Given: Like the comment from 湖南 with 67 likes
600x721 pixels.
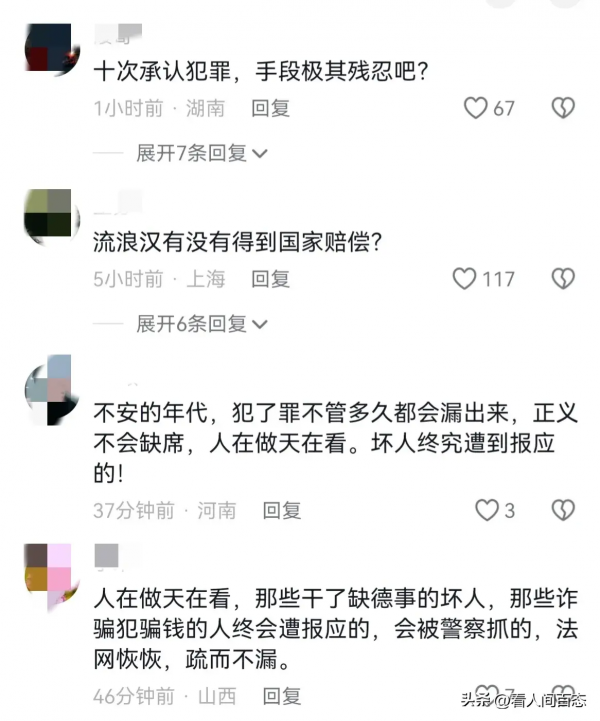Looking at the screenshot, I should pyautogui.click(x=476, y=108).
